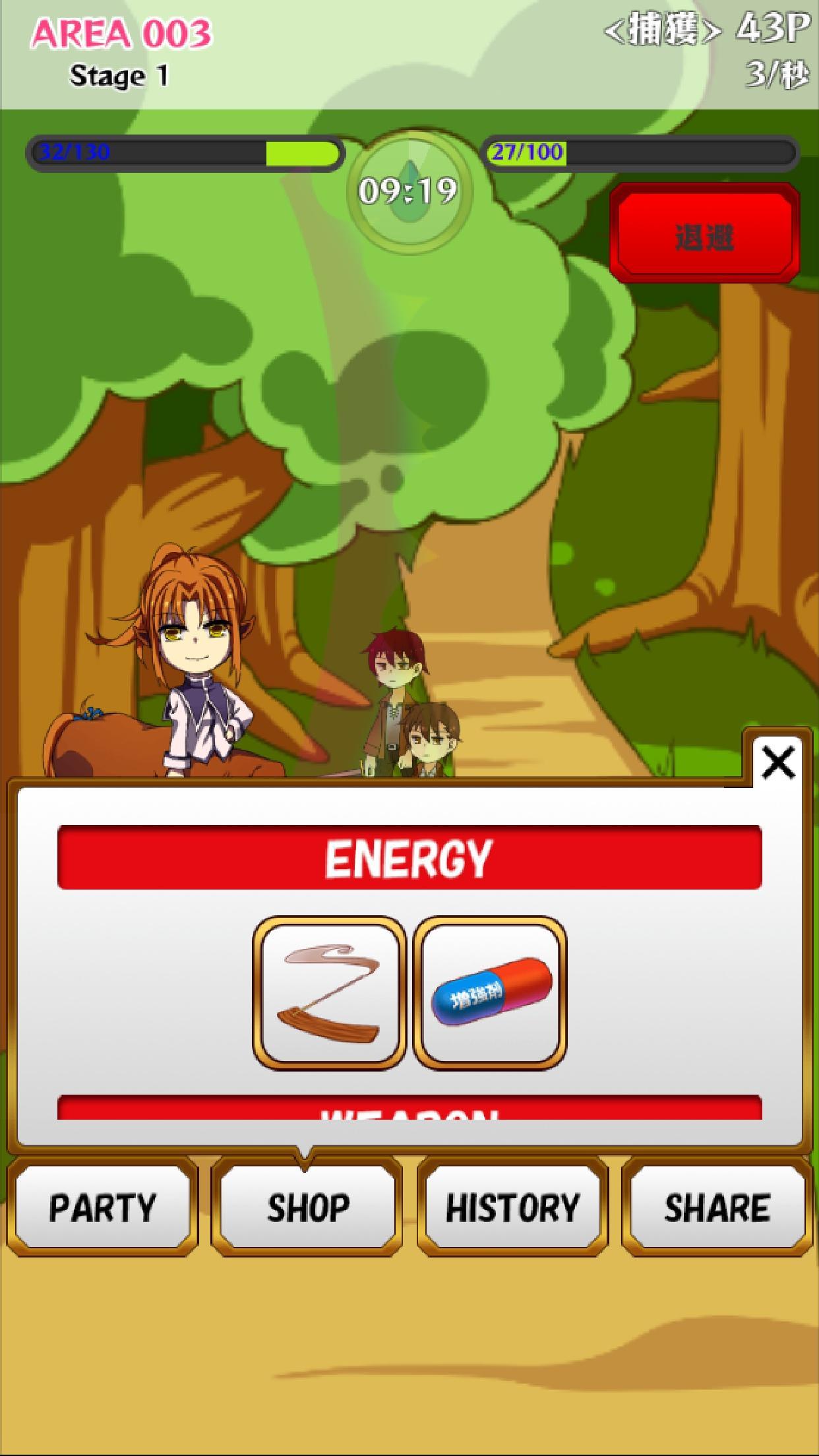Click the 32/130 green health bar
Image resolution: width=819 pixels, height=1456 pixels.
click(x=185, y=153)
